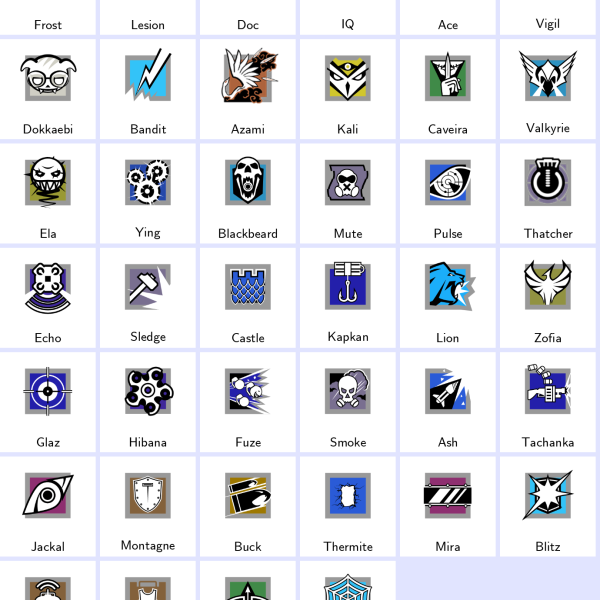Select Caveira operator
600x600 pixels.
pos(448,88)
